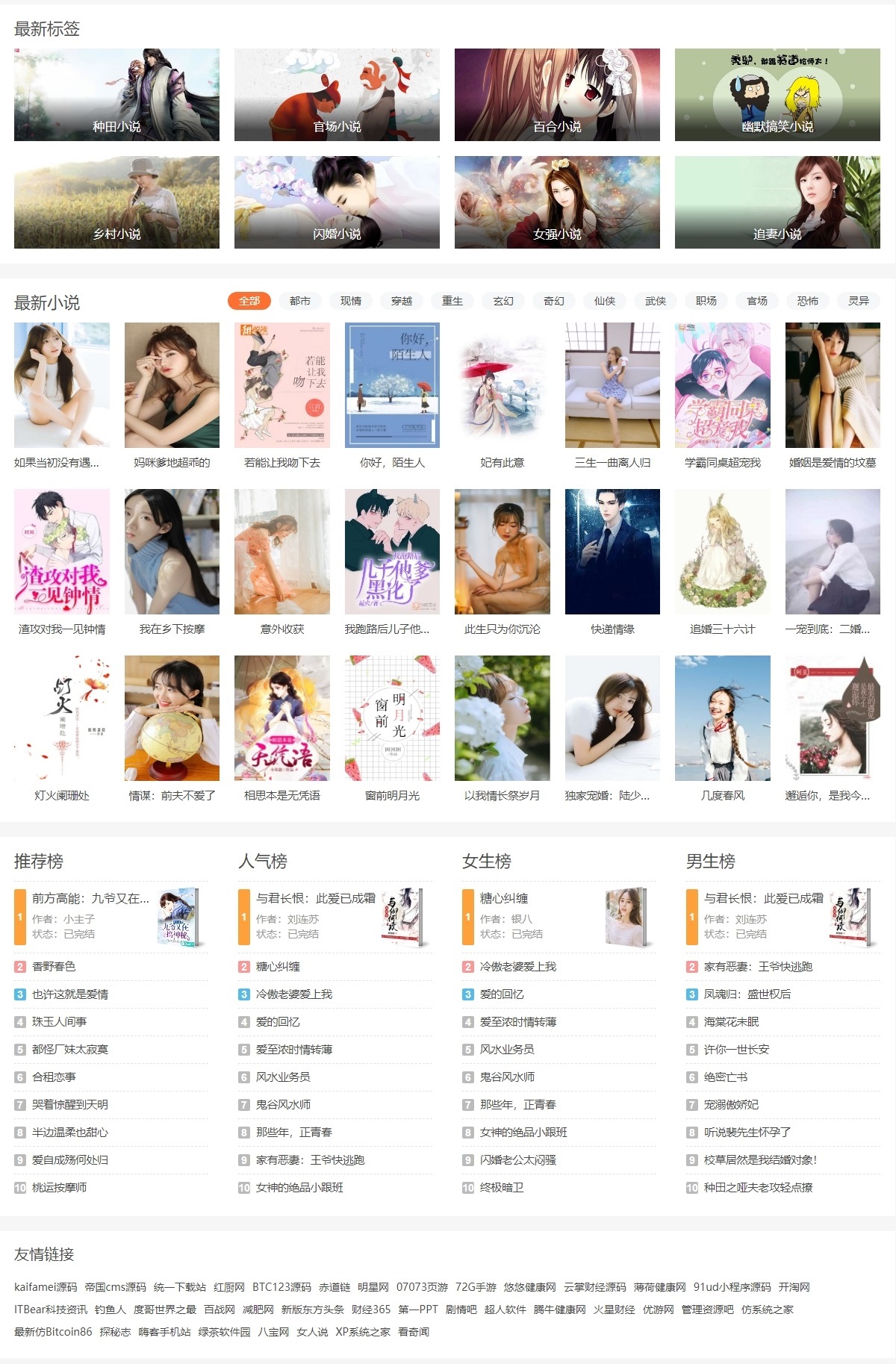Switch to the 玄幻 category tab
Image resolution: width=896 pixels, height=1364 pixels.
pyautogui.click(x=505, y=301)
